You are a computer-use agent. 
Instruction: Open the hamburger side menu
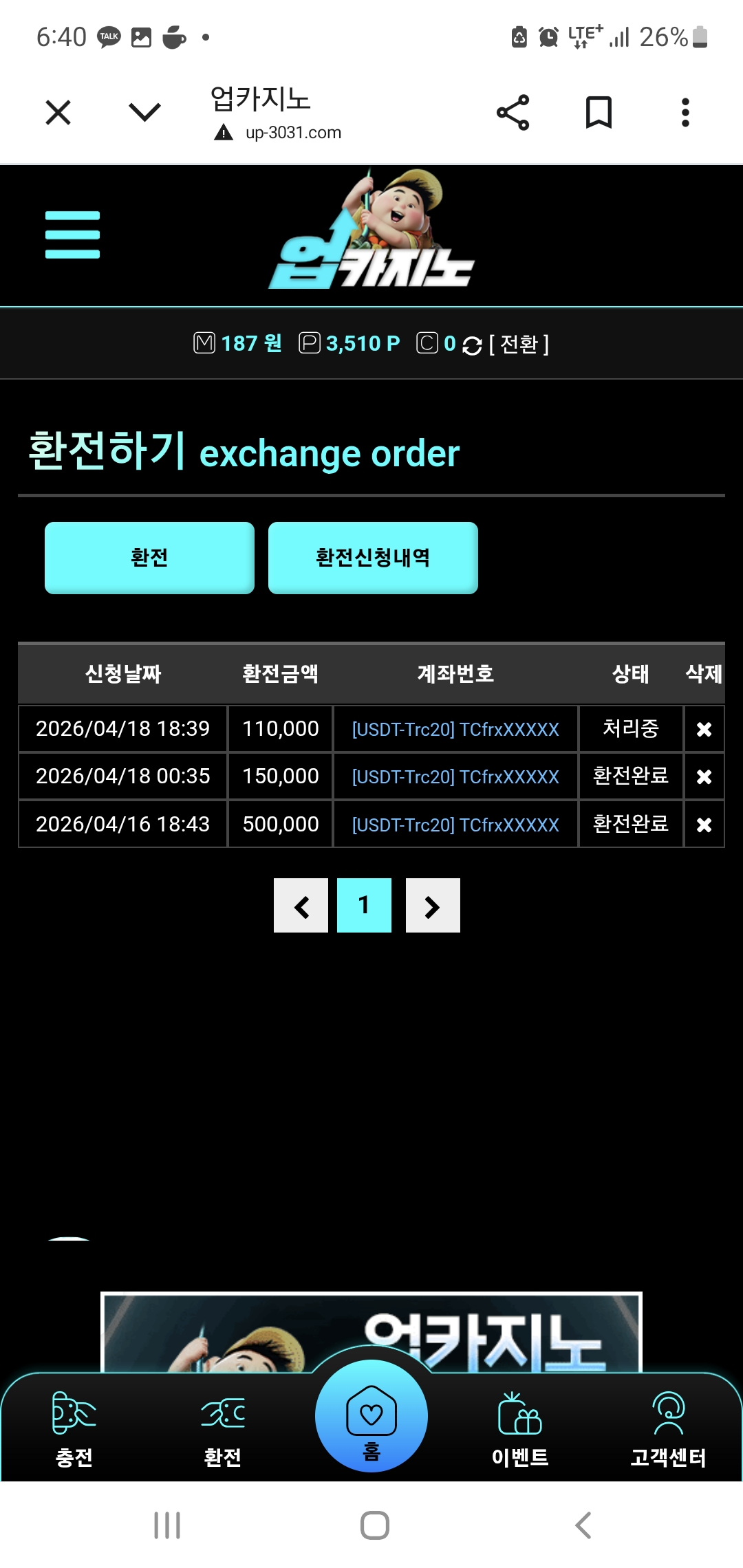point(72,235)
